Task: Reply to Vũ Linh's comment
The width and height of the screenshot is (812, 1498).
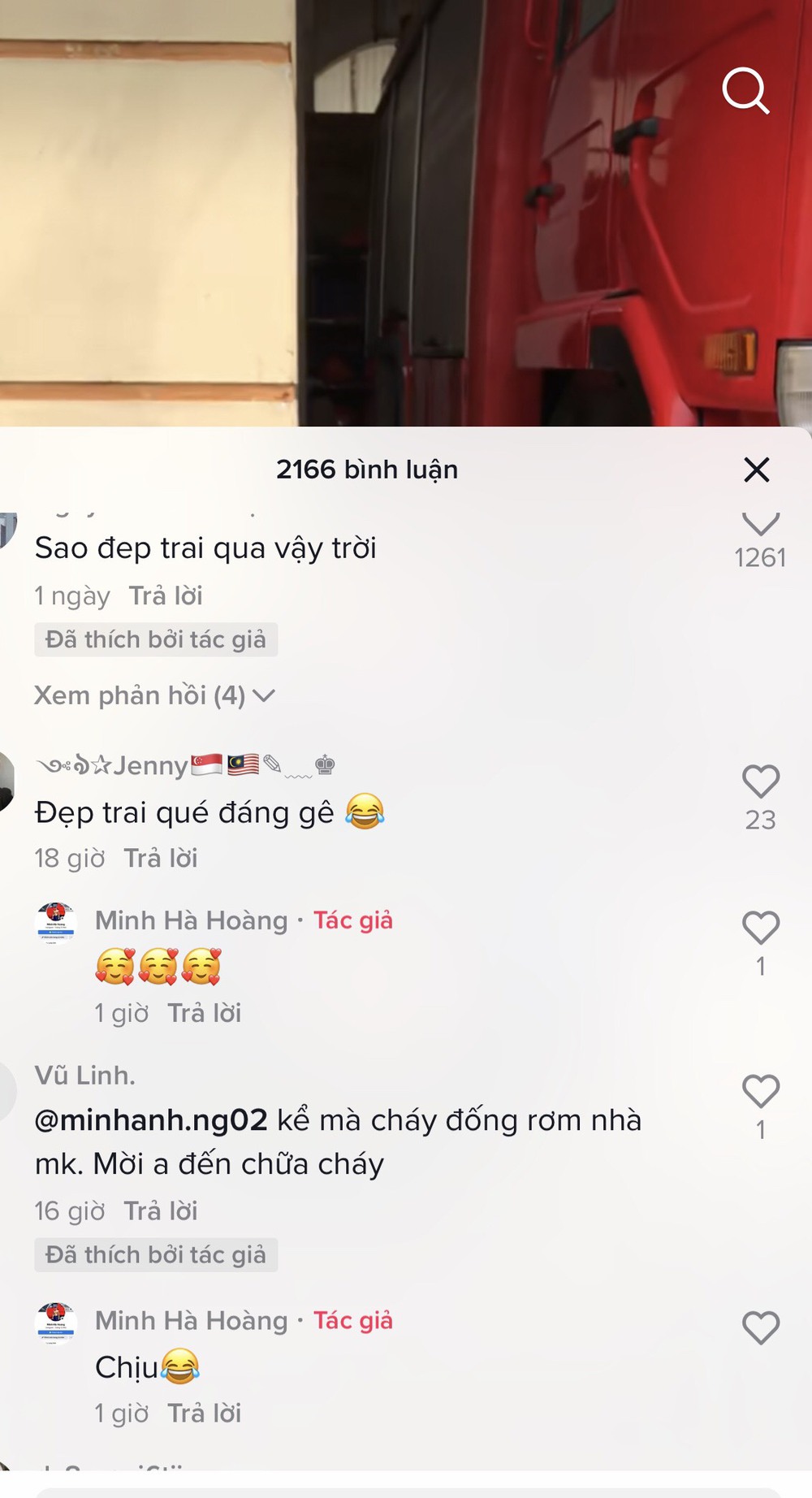Action: pyautogui.click(x=161, y=1210)
